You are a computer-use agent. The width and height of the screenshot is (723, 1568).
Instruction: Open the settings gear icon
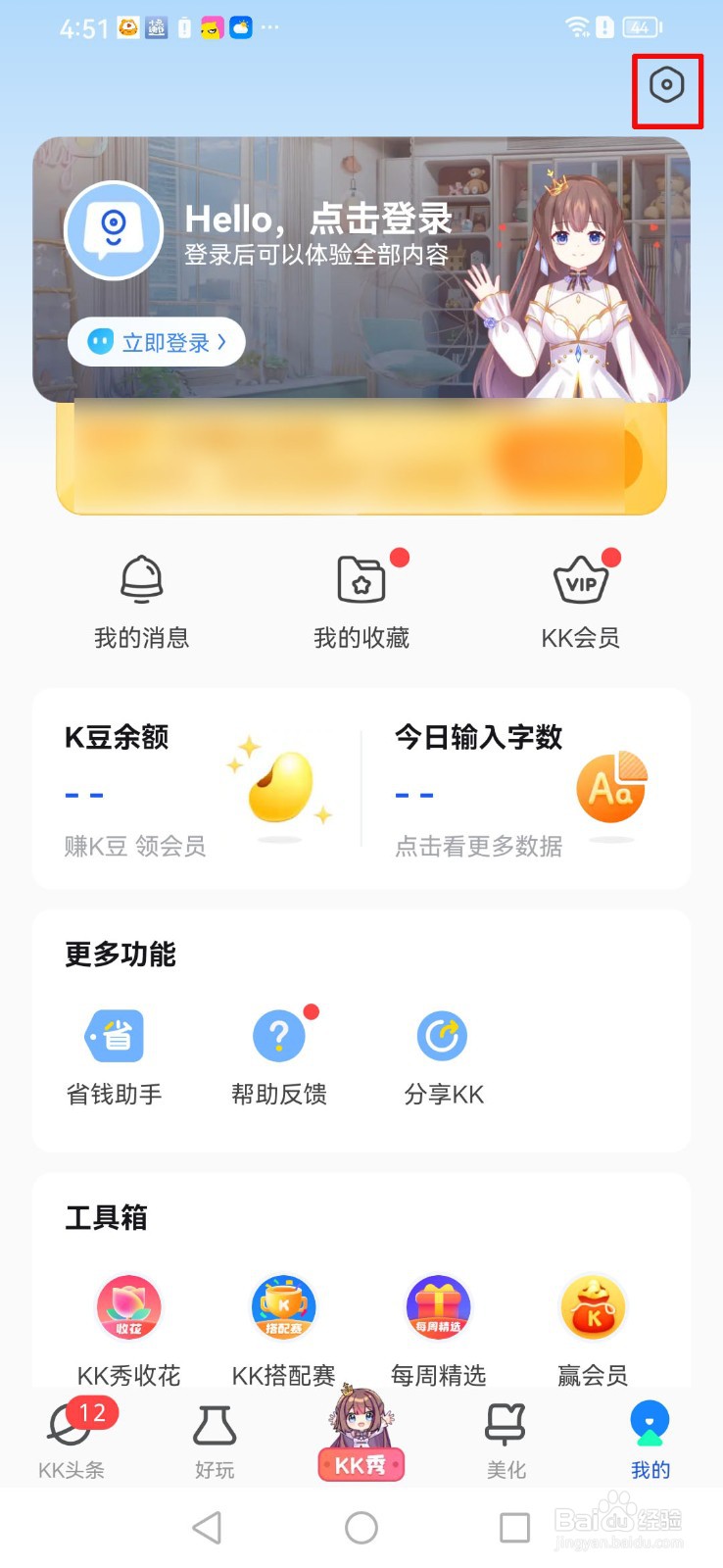tap(666, 86)
